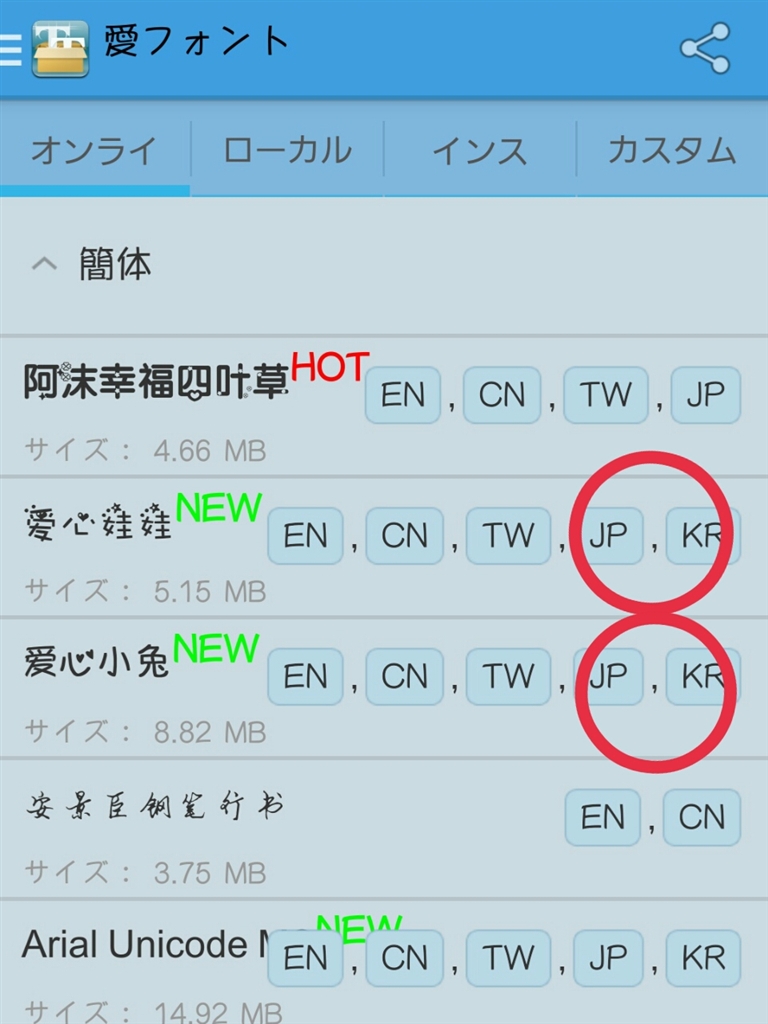Open the 爱心娃娃 font entry
768x1024 pixels.
[98, 524]
